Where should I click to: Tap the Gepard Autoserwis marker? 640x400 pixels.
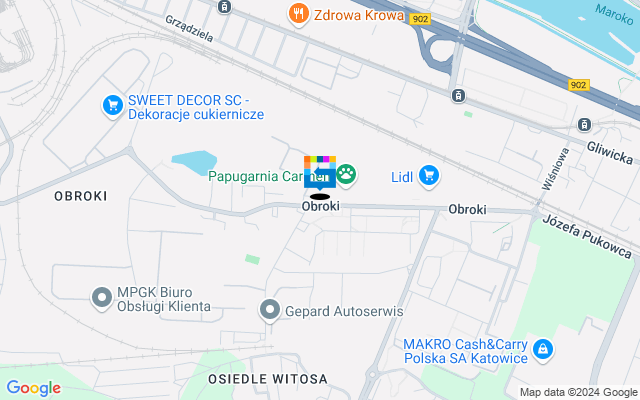click(x=269, y=311)
